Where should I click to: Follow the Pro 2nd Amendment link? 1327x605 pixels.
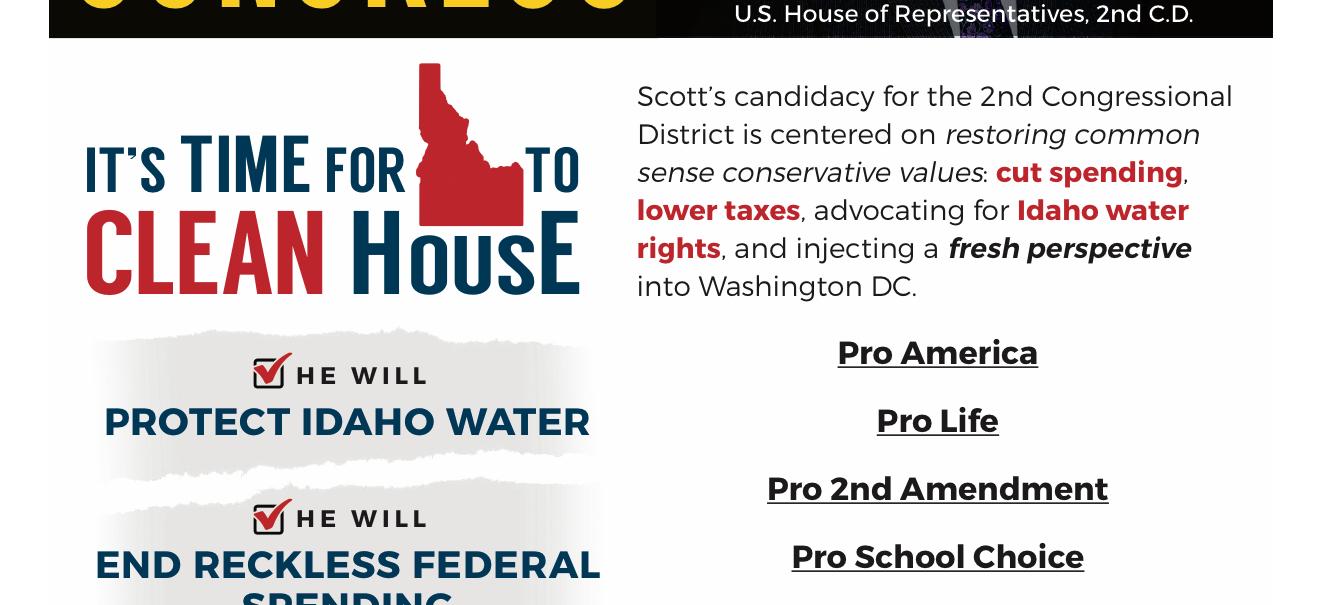coord(937,489)
